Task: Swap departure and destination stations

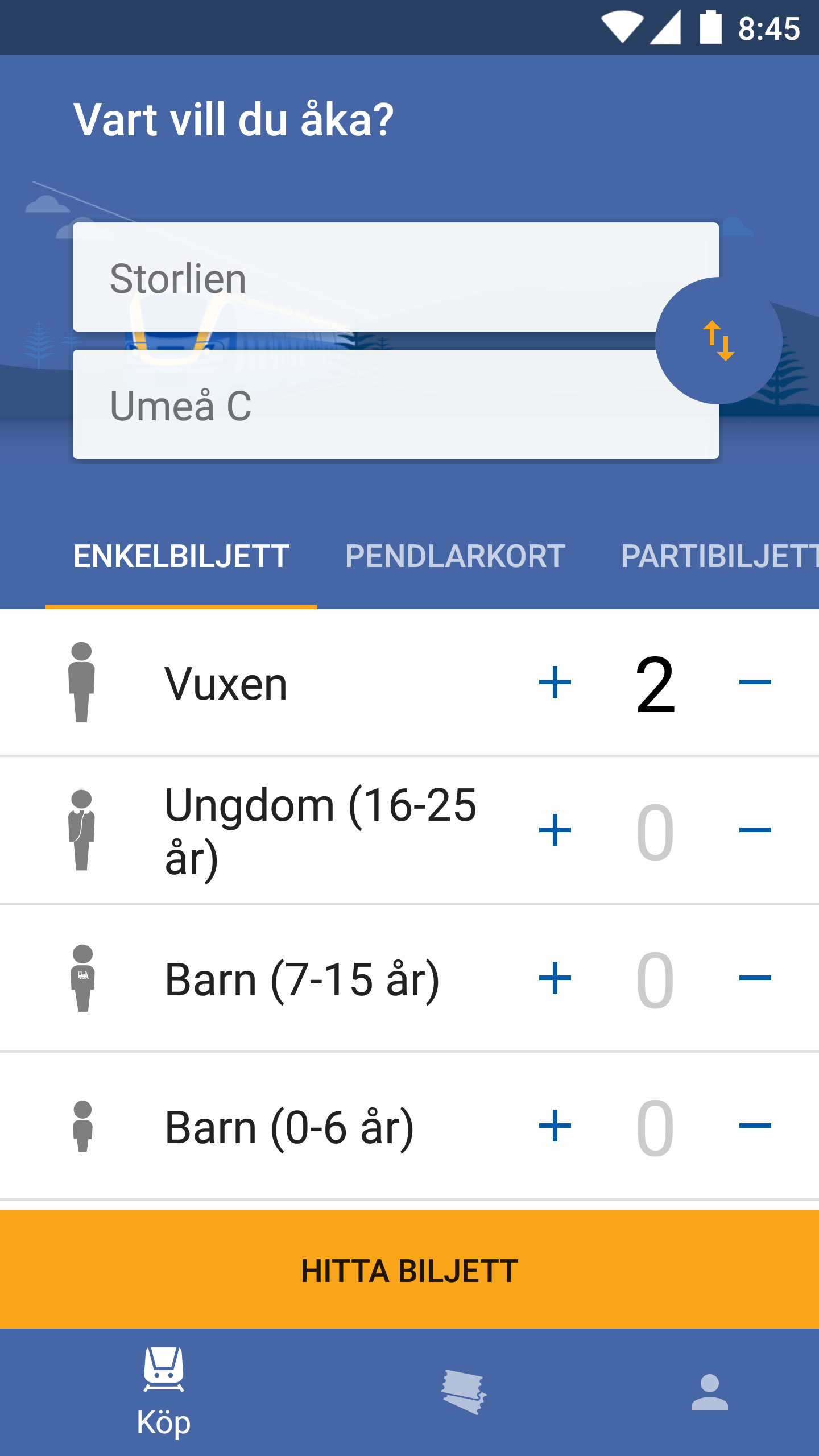Action: point(718,341)
